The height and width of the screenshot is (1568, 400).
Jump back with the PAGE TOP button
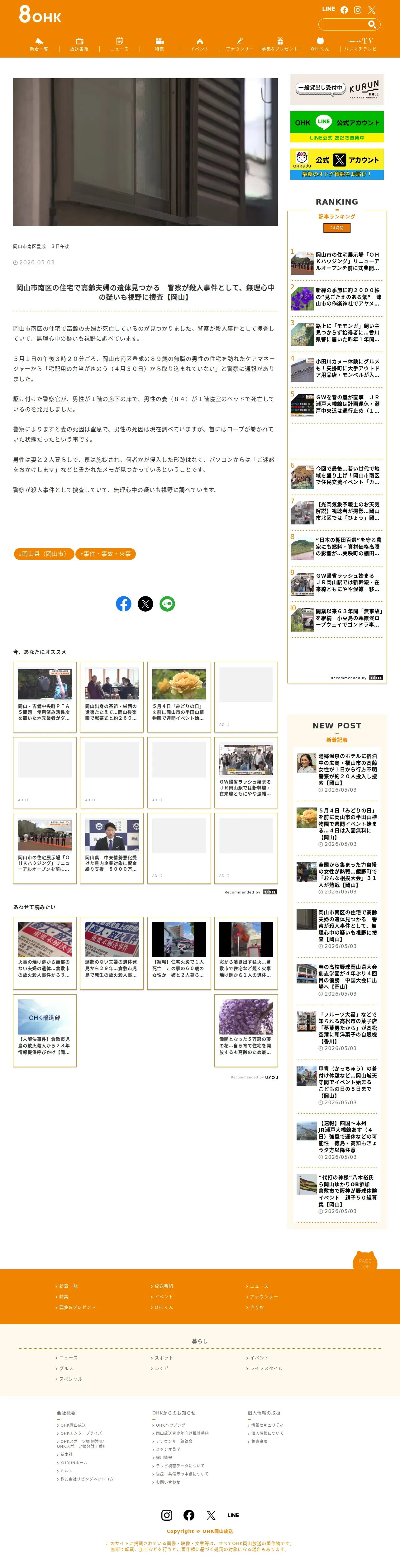[365, 1261]
